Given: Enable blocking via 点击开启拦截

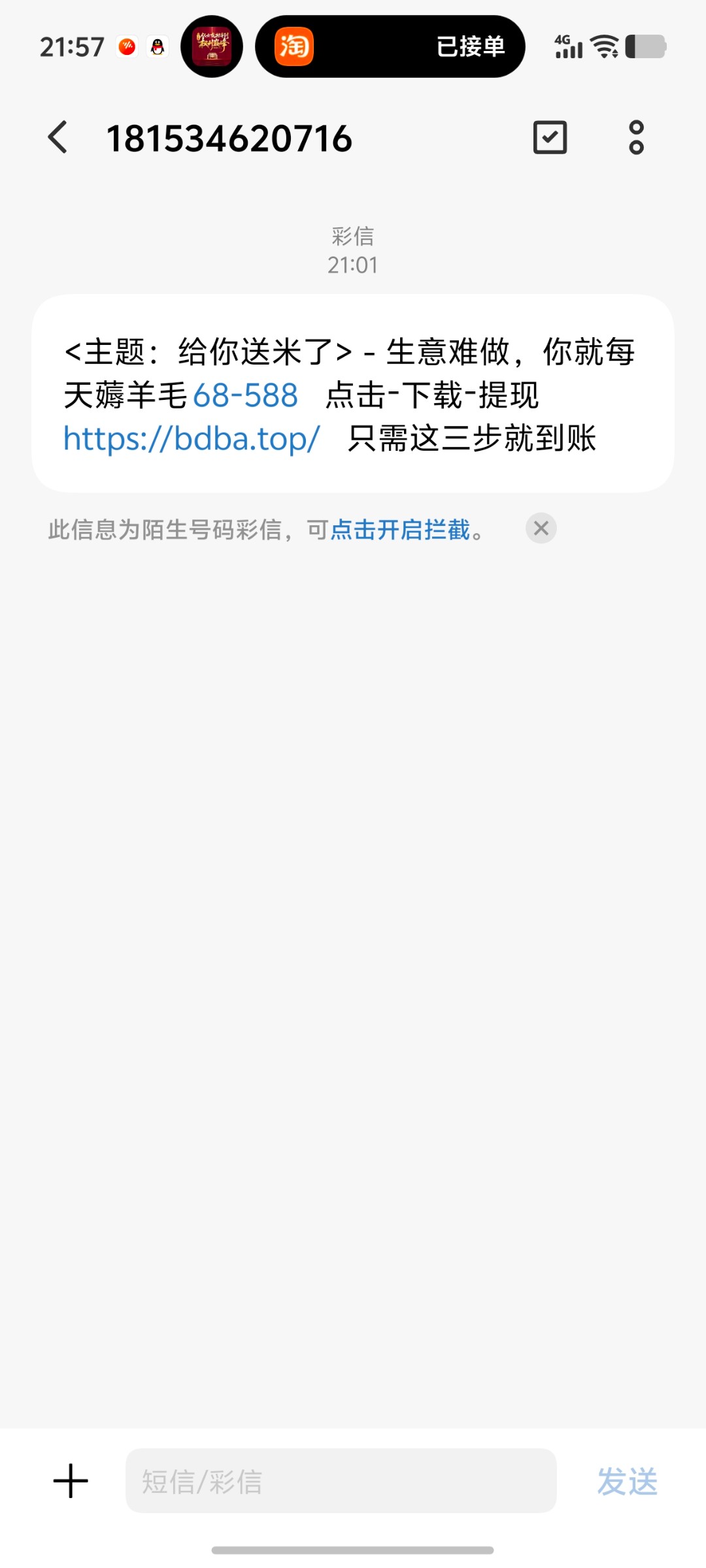Looking at the screenshot, I should (x=400, y=530).
